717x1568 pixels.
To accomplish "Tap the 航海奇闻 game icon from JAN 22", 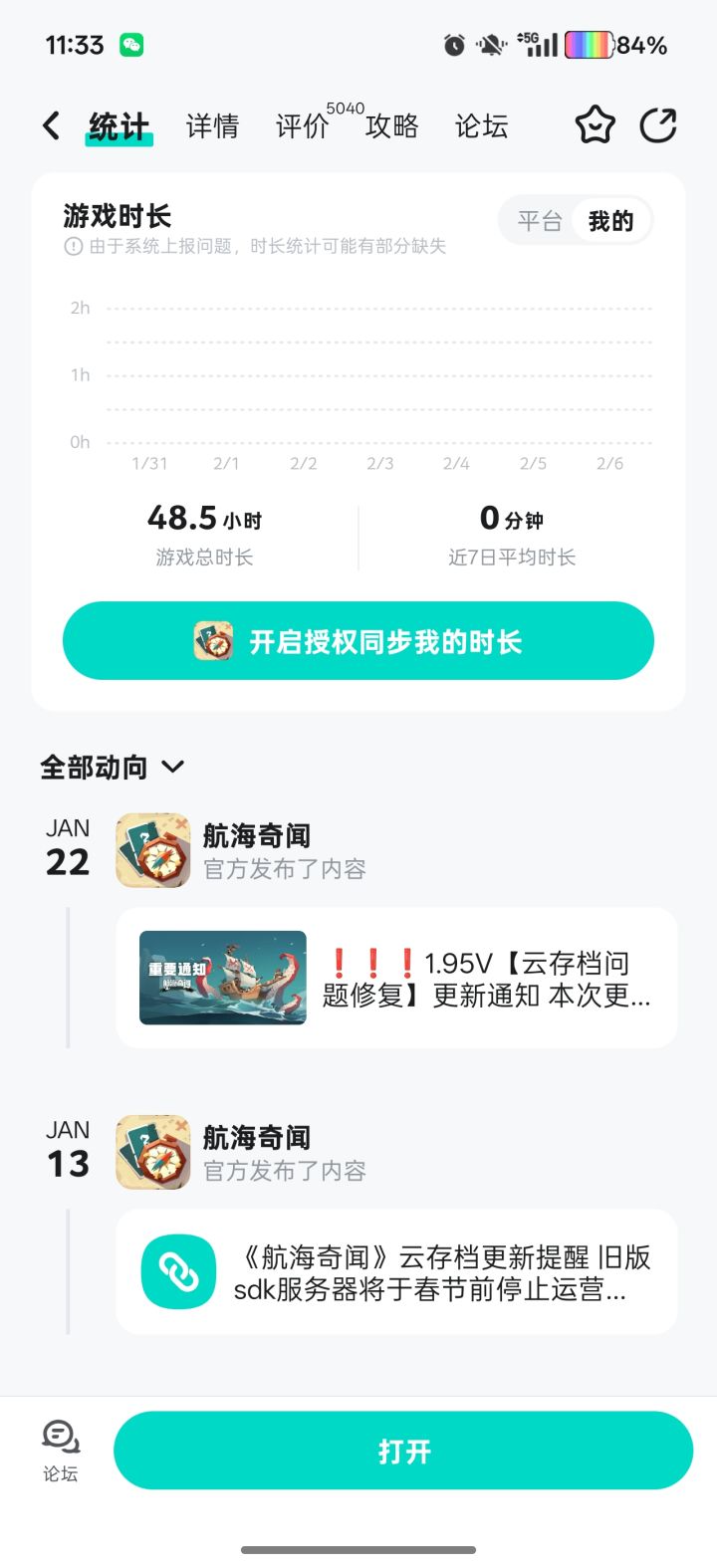I will [x=151, y=851].
